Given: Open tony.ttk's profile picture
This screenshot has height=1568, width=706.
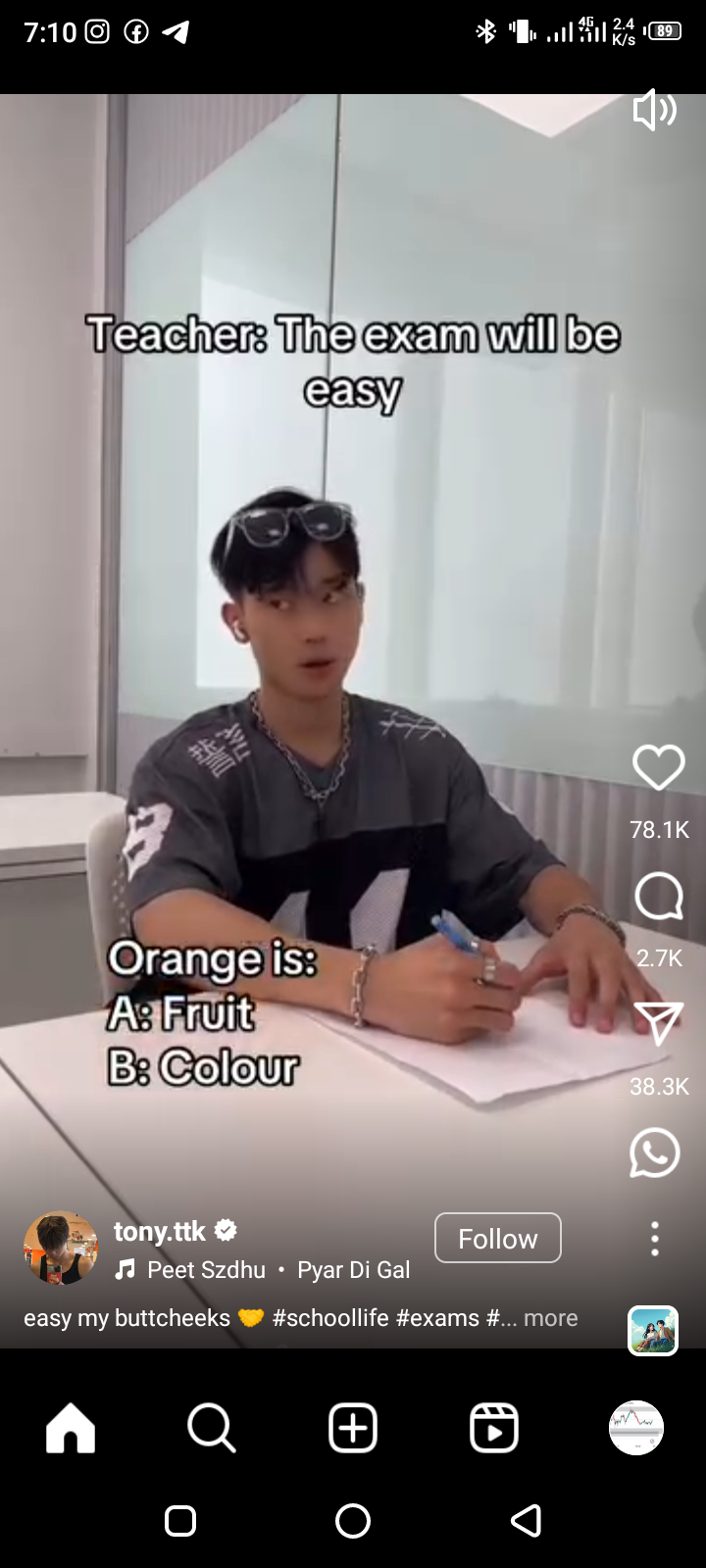Looking at the screenshot, I should point(61,1248).
